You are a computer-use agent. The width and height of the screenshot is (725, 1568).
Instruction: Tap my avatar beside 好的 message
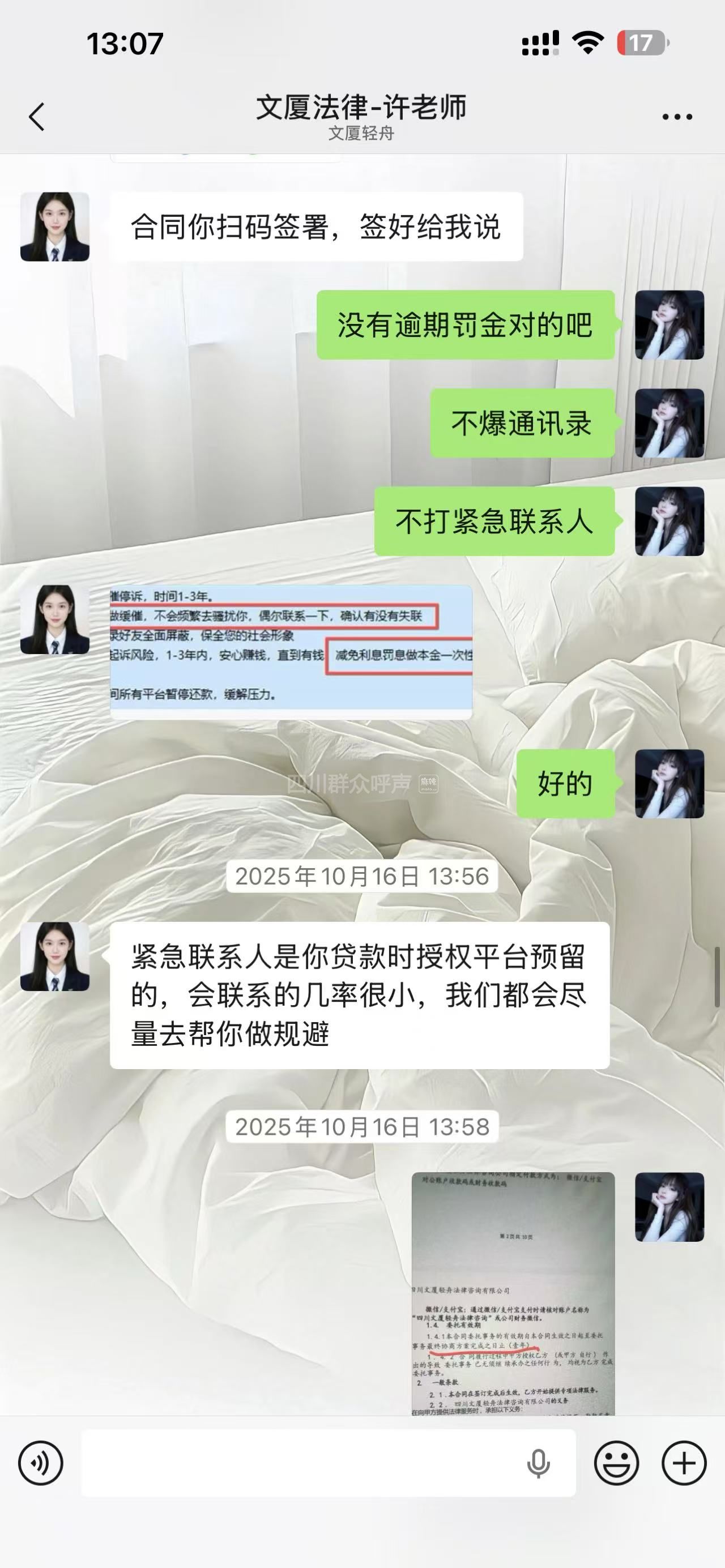click(669, 783)
